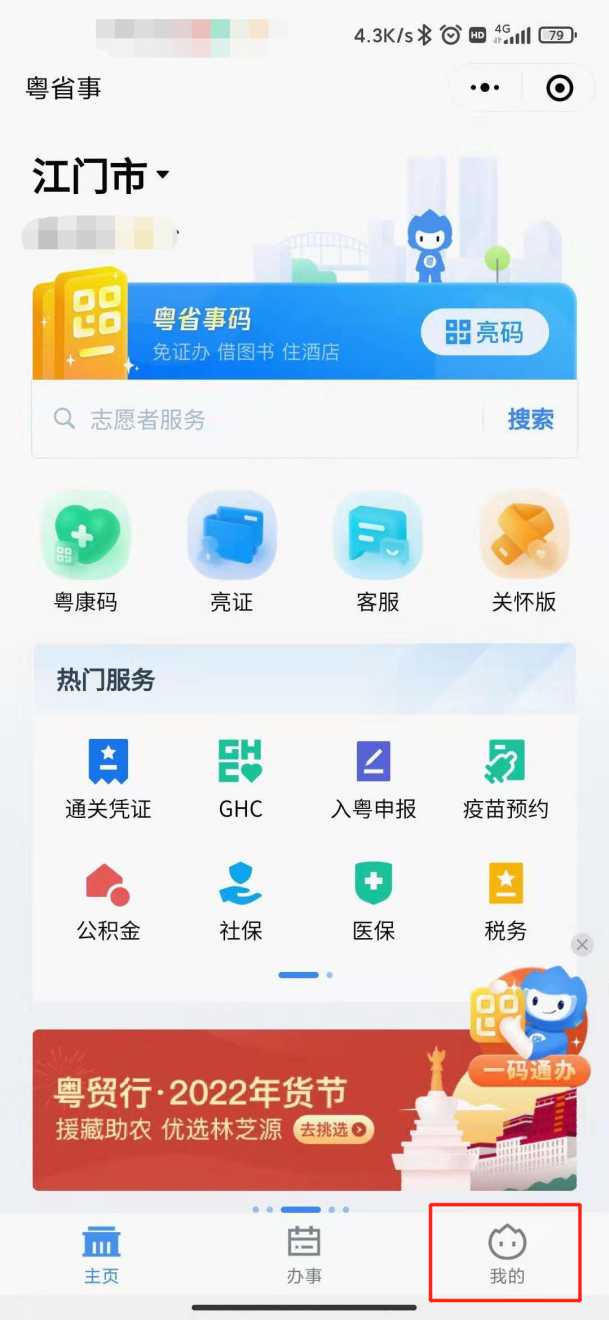Open the mini program more options menu
This screenshot has width=609, height=1320.
485,88
